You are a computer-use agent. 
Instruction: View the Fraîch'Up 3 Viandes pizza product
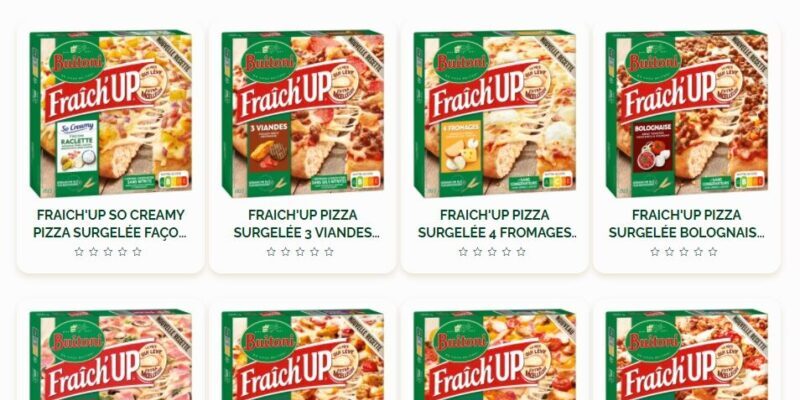303,115
